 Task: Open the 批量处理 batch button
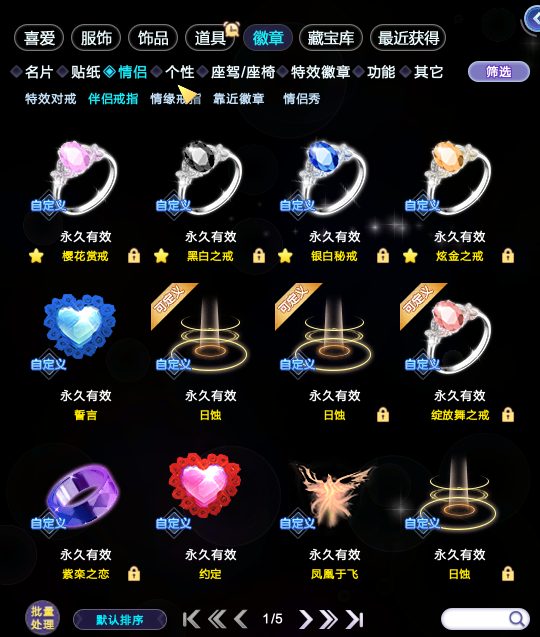click(42, 618)
